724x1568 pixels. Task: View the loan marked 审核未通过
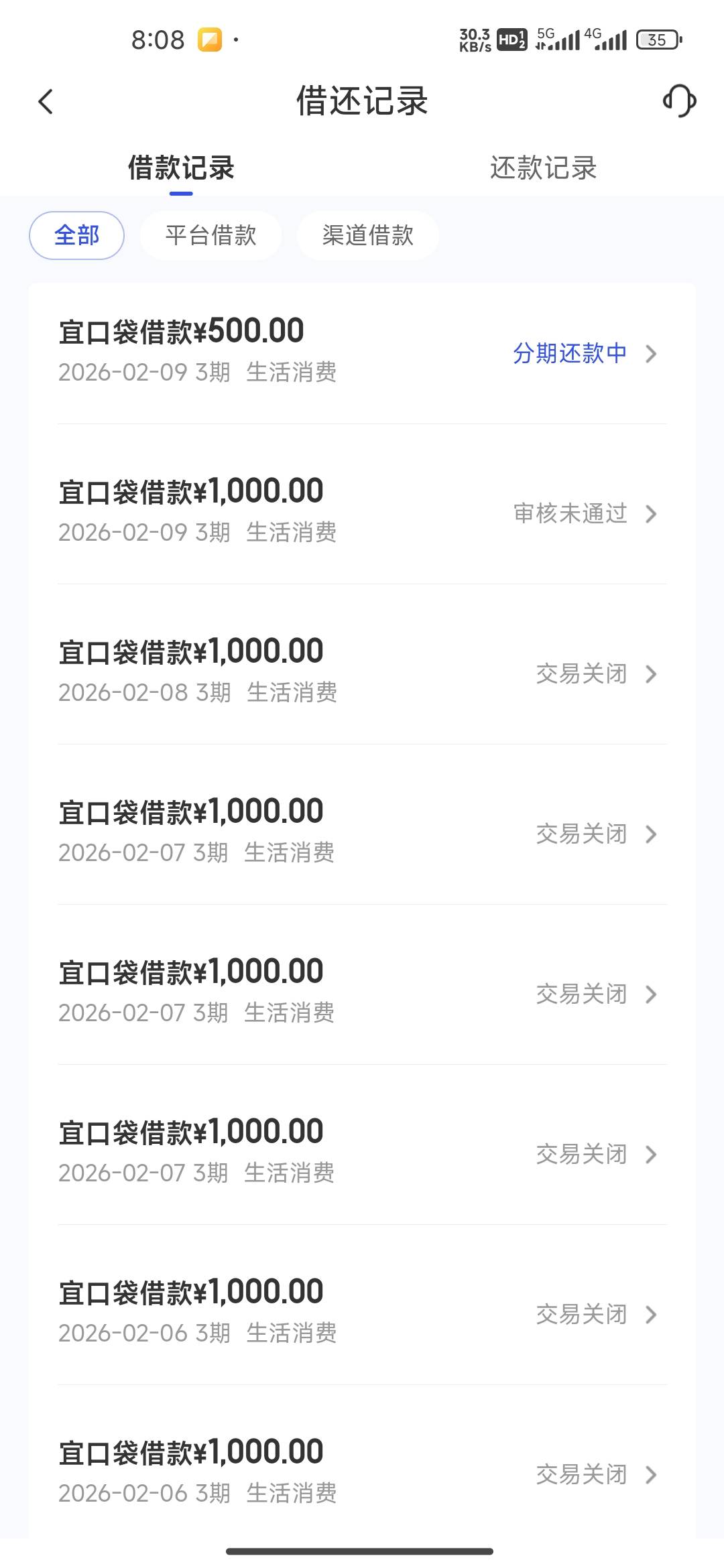click(x=362, y=513)
